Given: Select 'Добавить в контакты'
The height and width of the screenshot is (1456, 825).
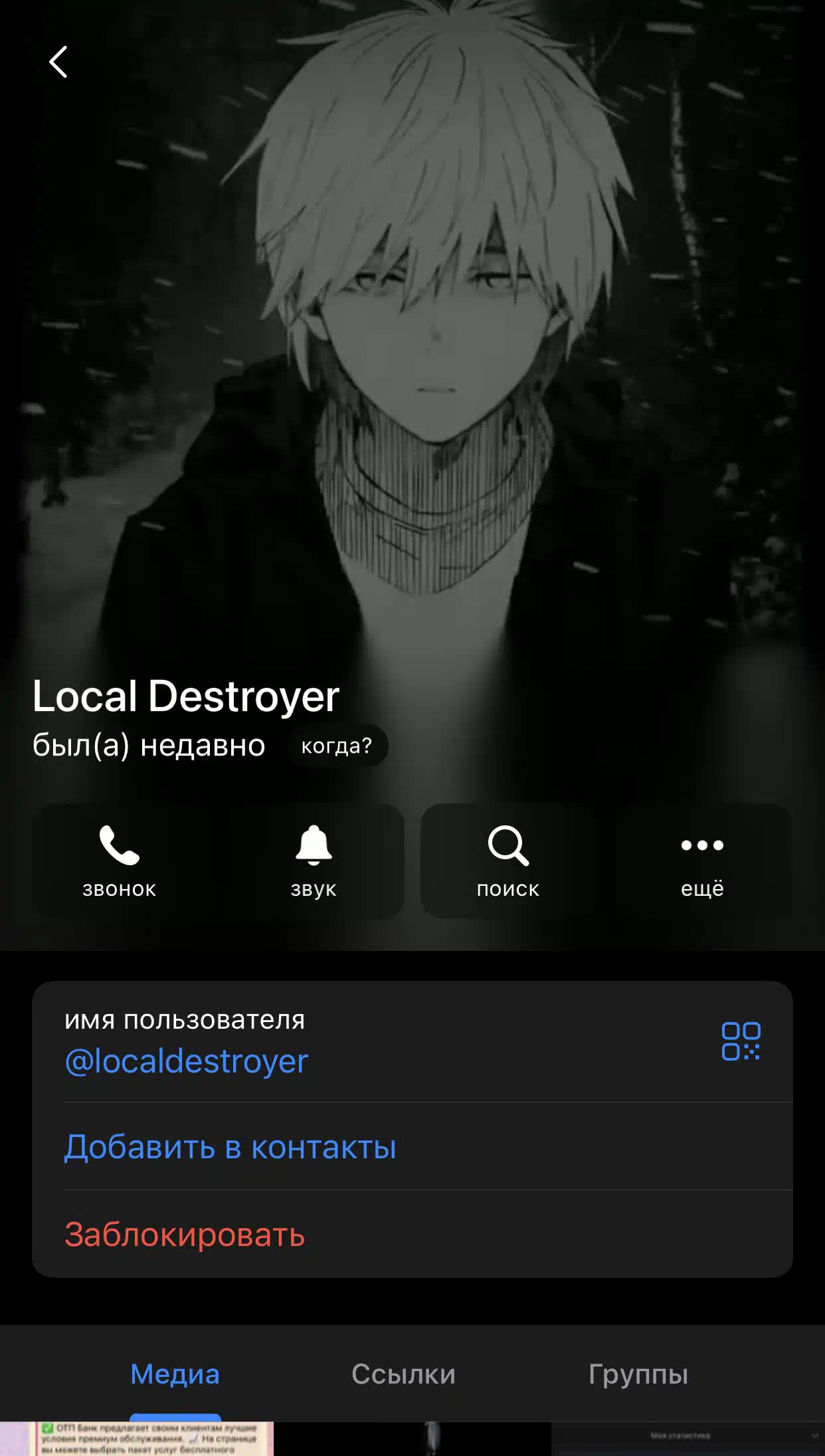Looking at the screenshot, I should coord(230,1147).
